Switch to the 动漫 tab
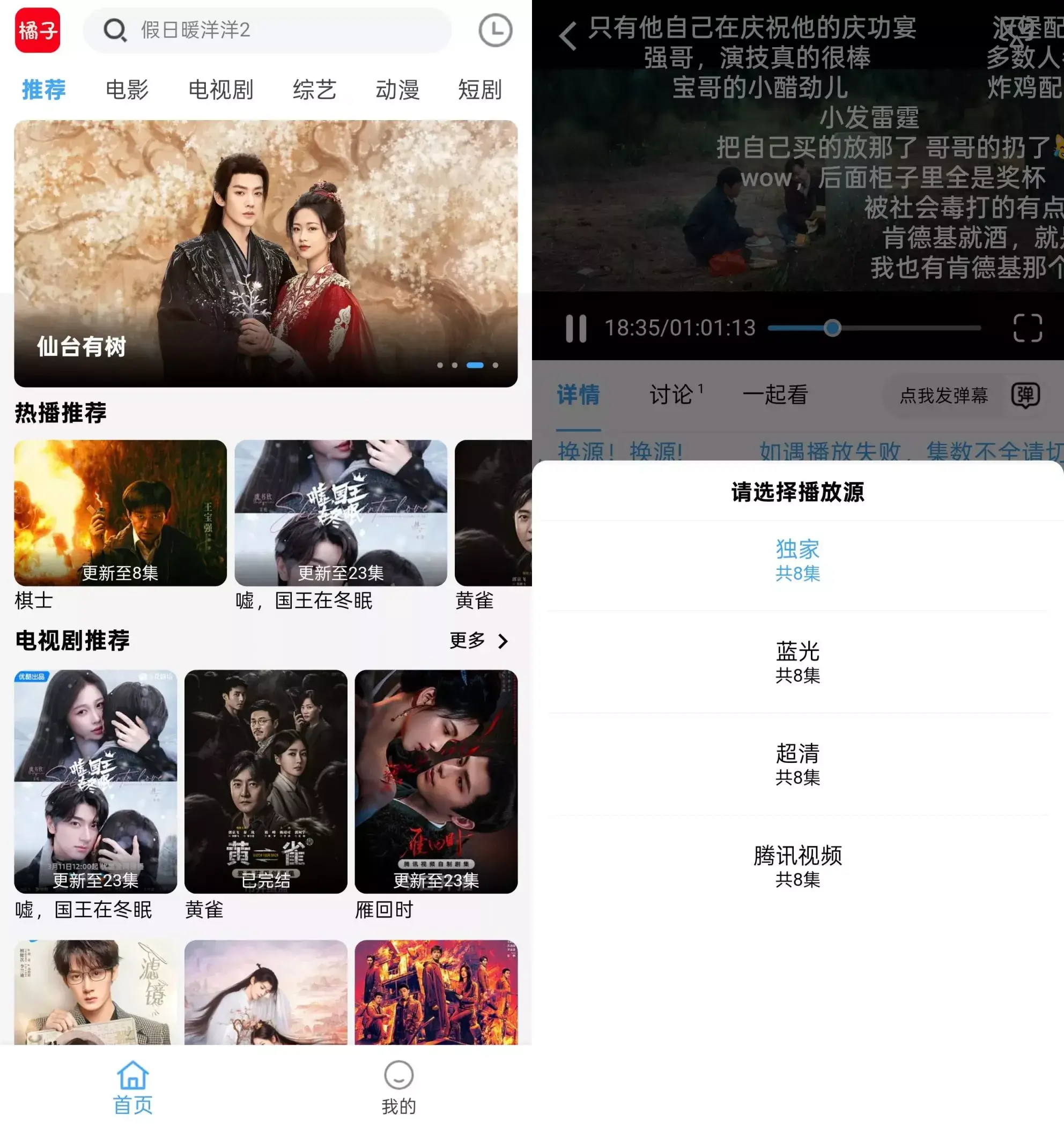 (x=397, y=90)
